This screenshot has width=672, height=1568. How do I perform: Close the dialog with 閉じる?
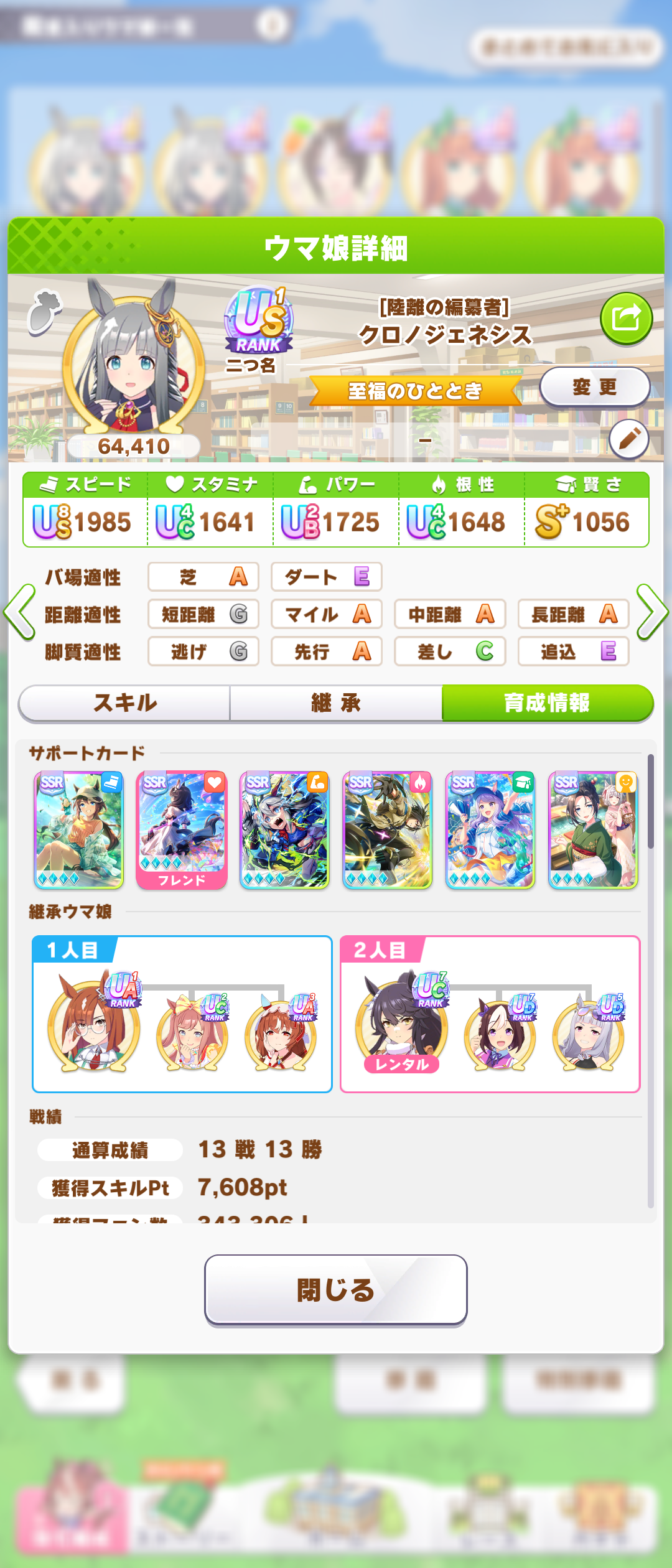pyautogui.click(x=336, y=1289)
